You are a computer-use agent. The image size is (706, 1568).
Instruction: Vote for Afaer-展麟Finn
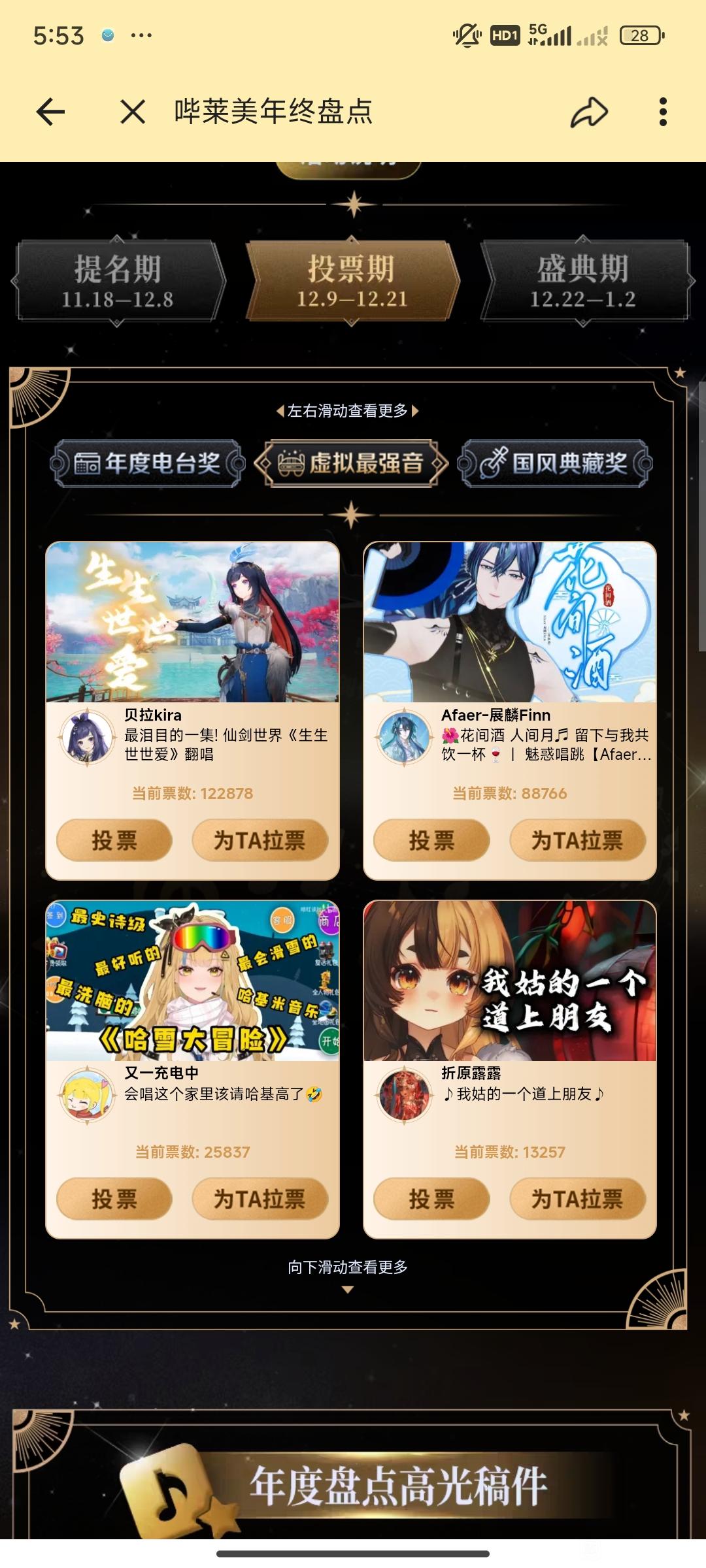431,840
